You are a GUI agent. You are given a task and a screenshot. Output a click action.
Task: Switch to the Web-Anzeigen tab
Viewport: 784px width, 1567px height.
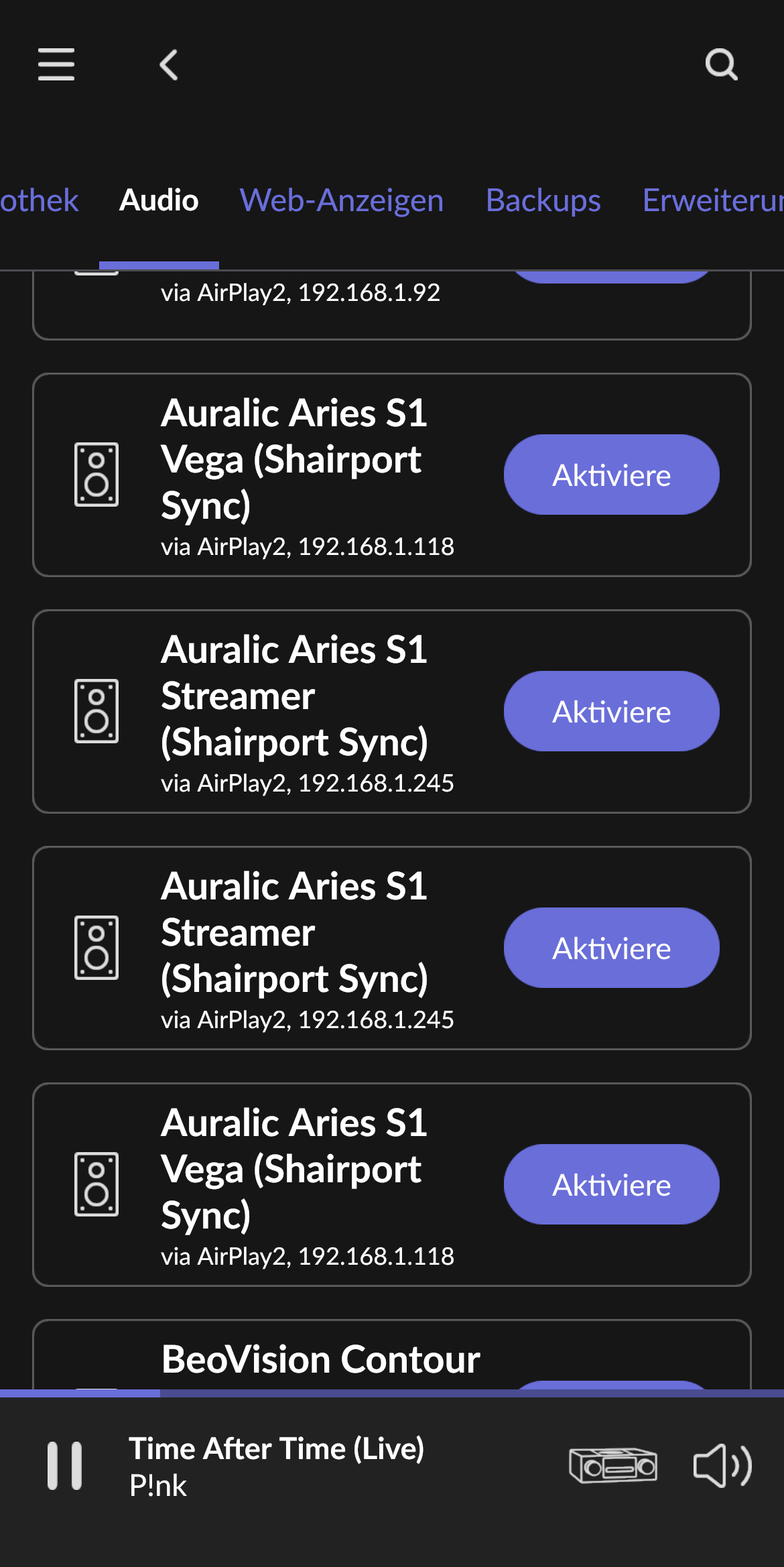[x=342, y=200]
